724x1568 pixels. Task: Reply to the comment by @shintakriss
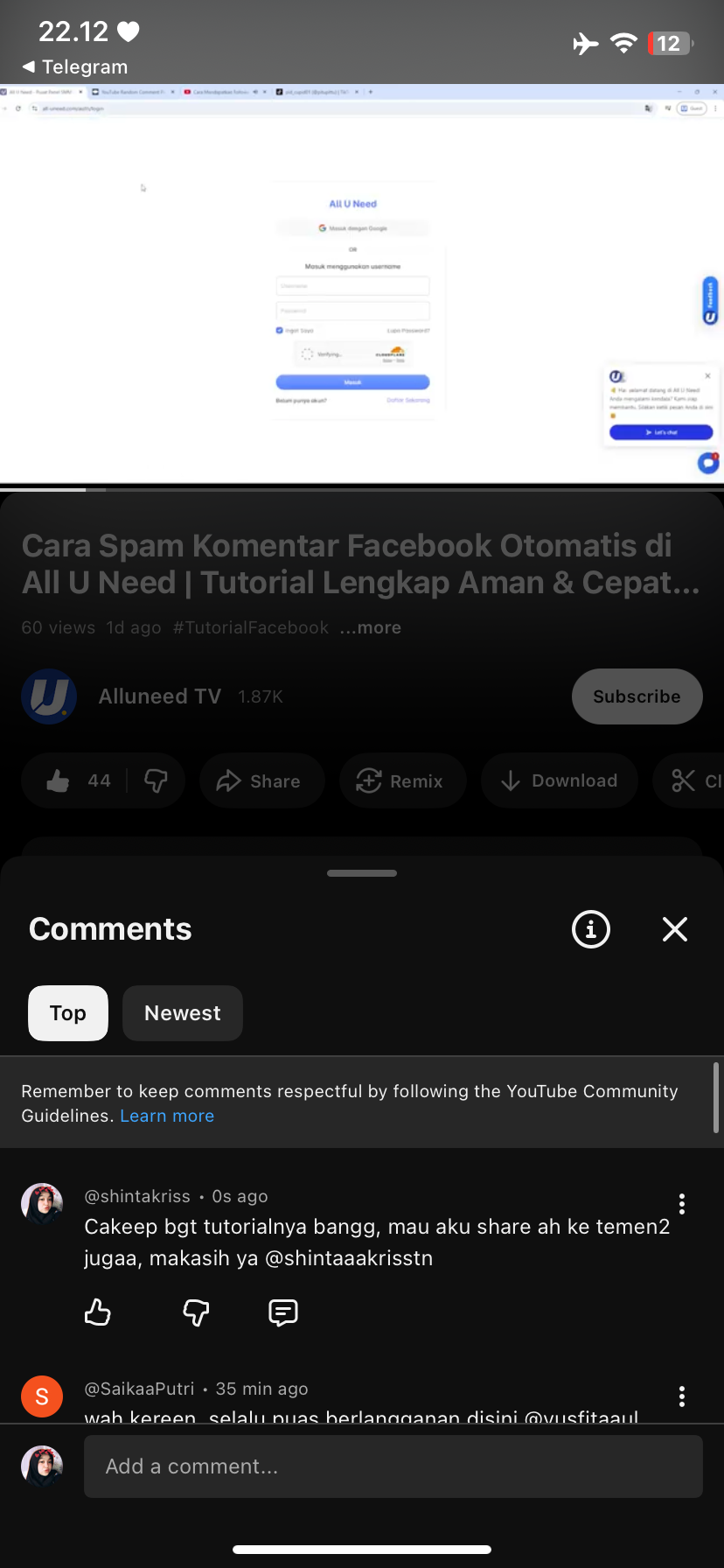pos(283,1312)
